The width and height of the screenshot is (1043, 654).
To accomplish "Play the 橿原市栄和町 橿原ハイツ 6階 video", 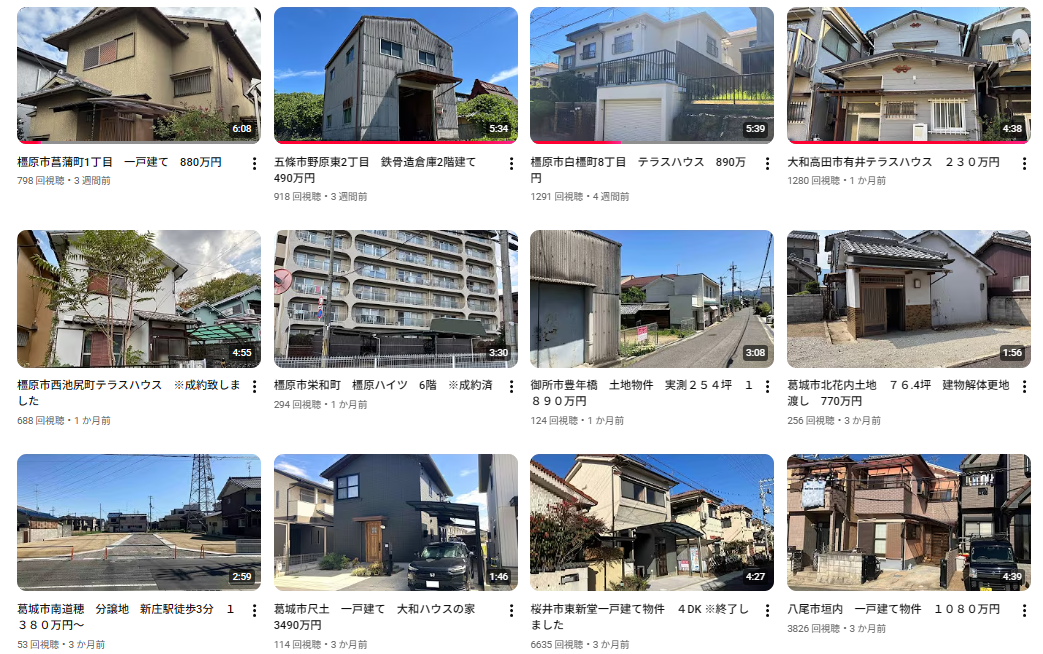I will coord(395,299).
